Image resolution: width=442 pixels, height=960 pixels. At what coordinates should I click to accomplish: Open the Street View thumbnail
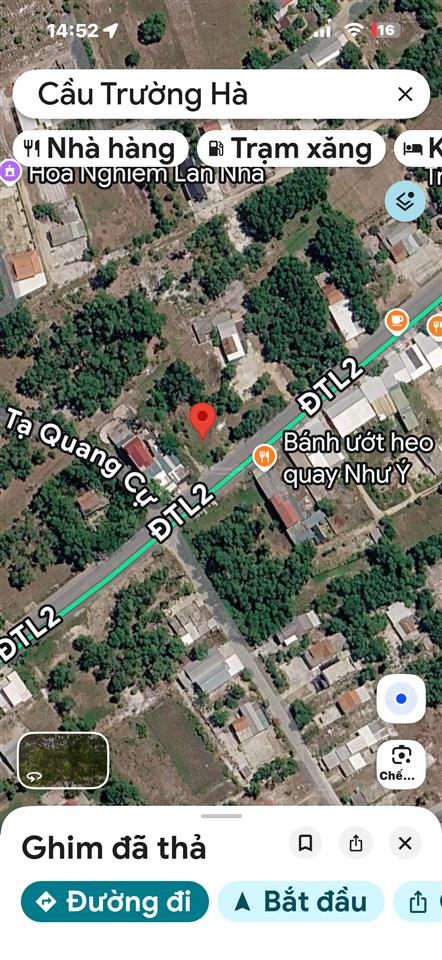63,760
